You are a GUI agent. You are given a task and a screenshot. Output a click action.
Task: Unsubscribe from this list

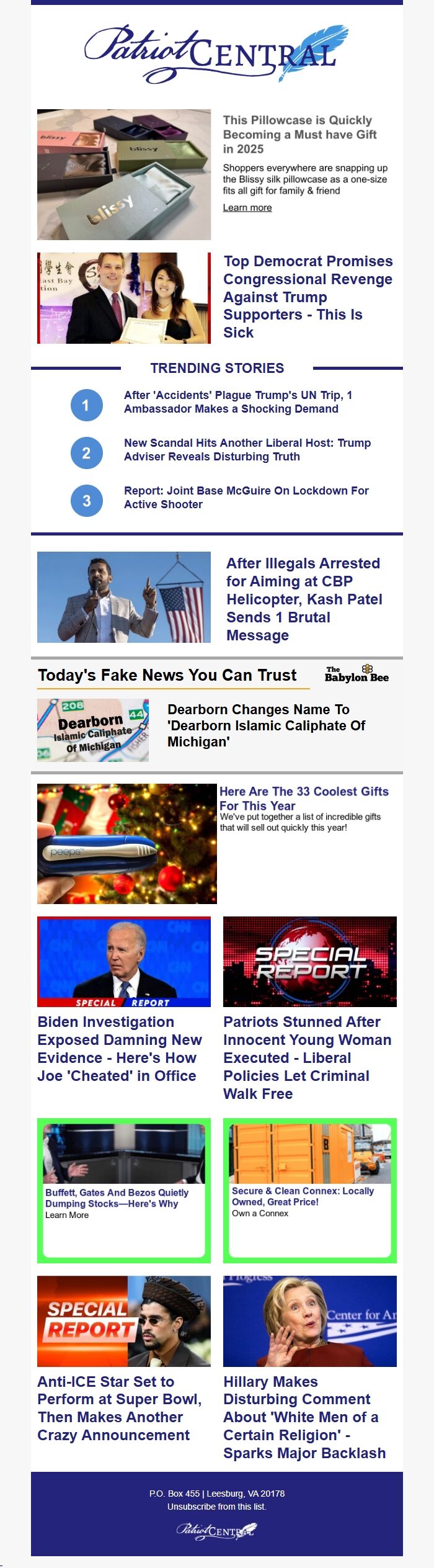[216, 1506]
